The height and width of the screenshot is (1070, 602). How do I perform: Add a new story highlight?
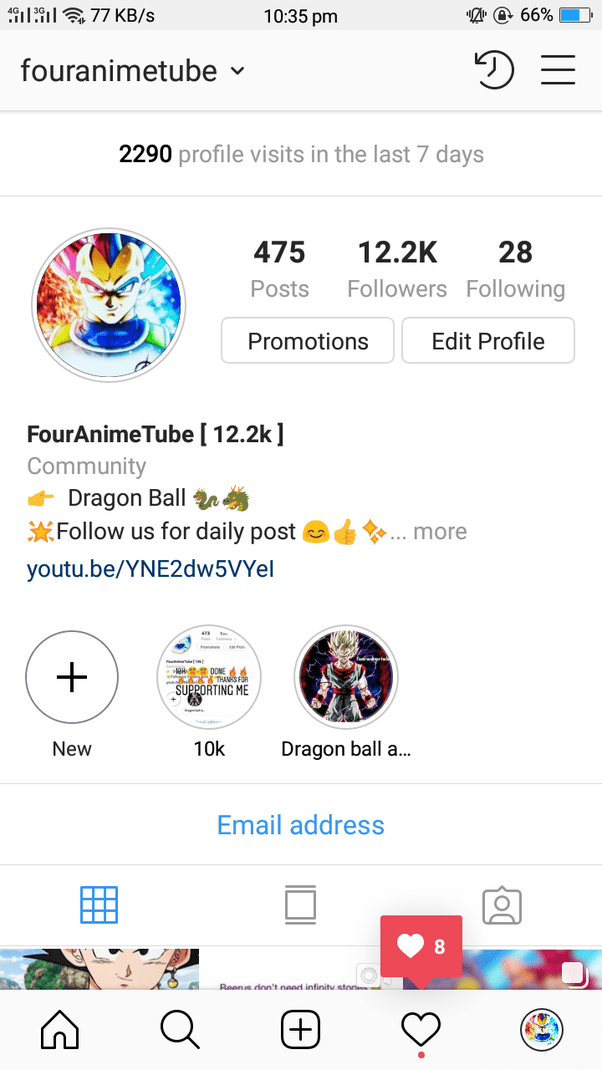click(72, 677)
